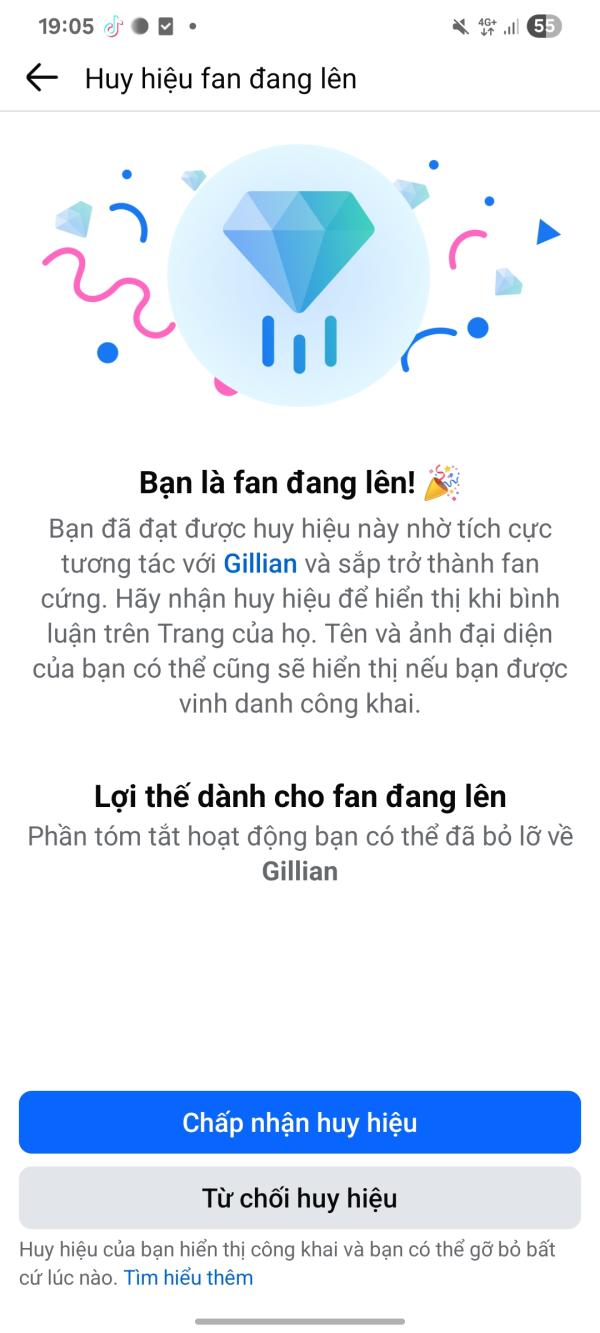Go back using the arrow icon
600x1333 pixels.
[42, 78]
